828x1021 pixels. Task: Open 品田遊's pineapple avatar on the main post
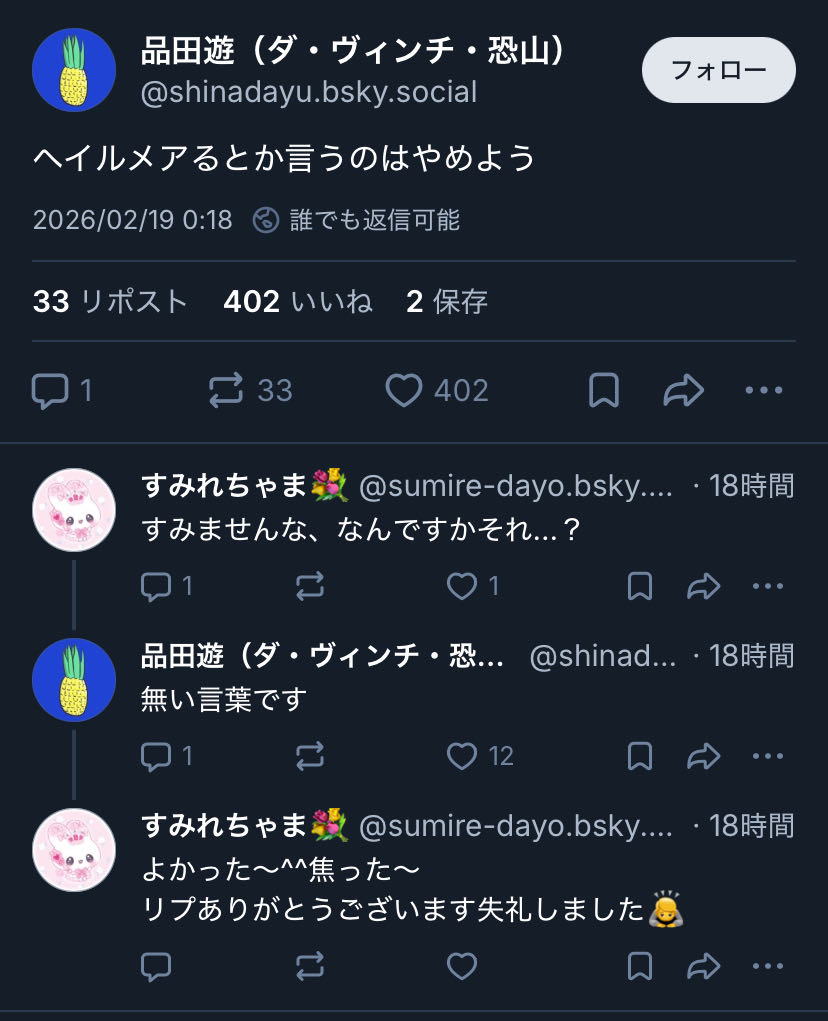coord(74,70)
